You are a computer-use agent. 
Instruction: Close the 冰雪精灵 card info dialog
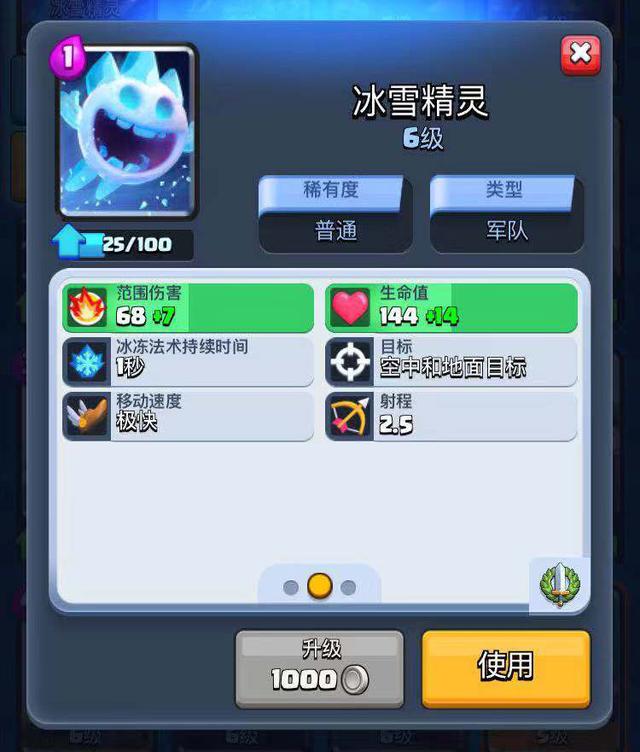(580, 54)
